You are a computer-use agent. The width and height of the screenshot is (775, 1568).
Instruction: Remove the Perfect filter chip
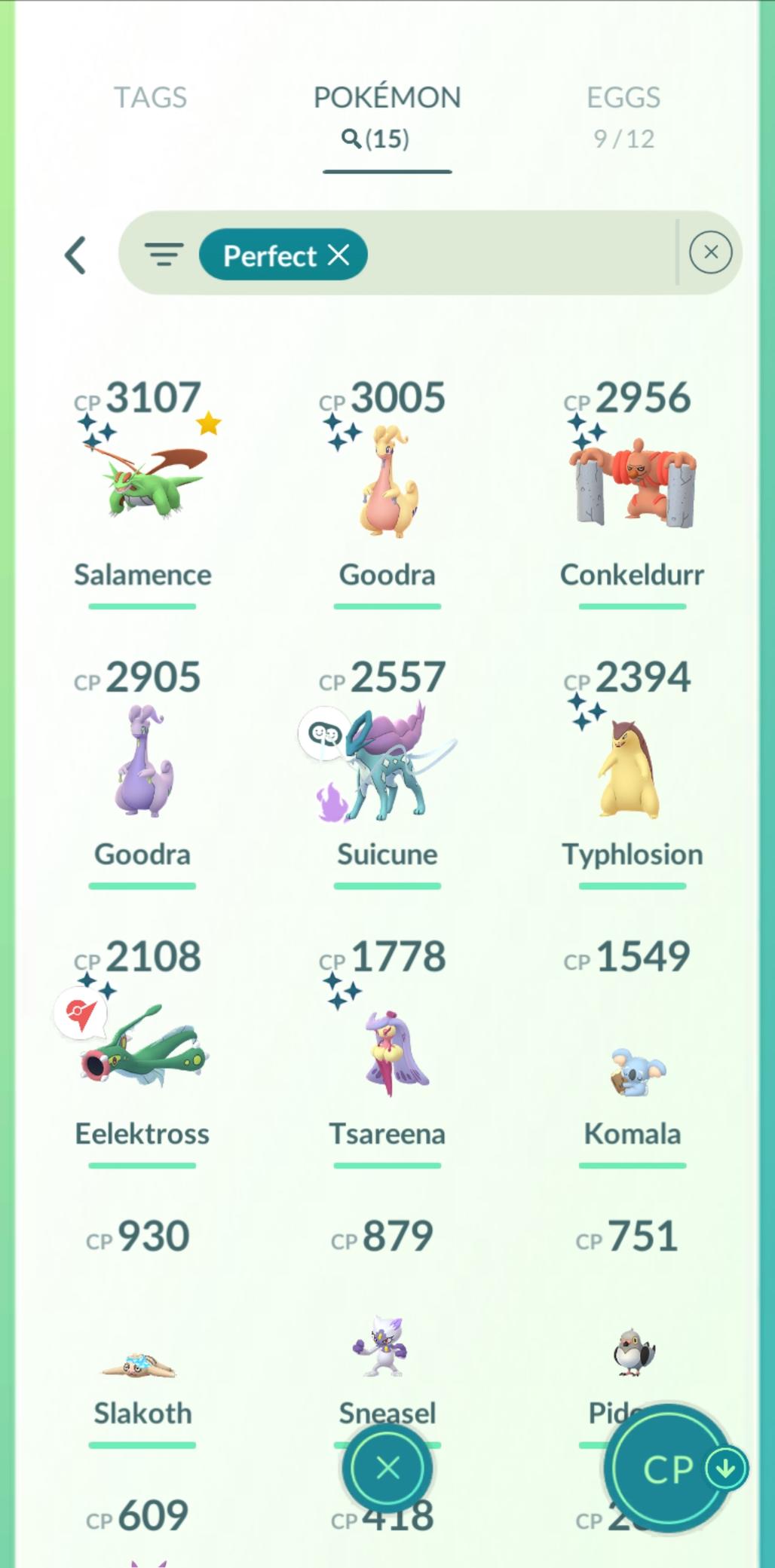click(x=339, y=255)
